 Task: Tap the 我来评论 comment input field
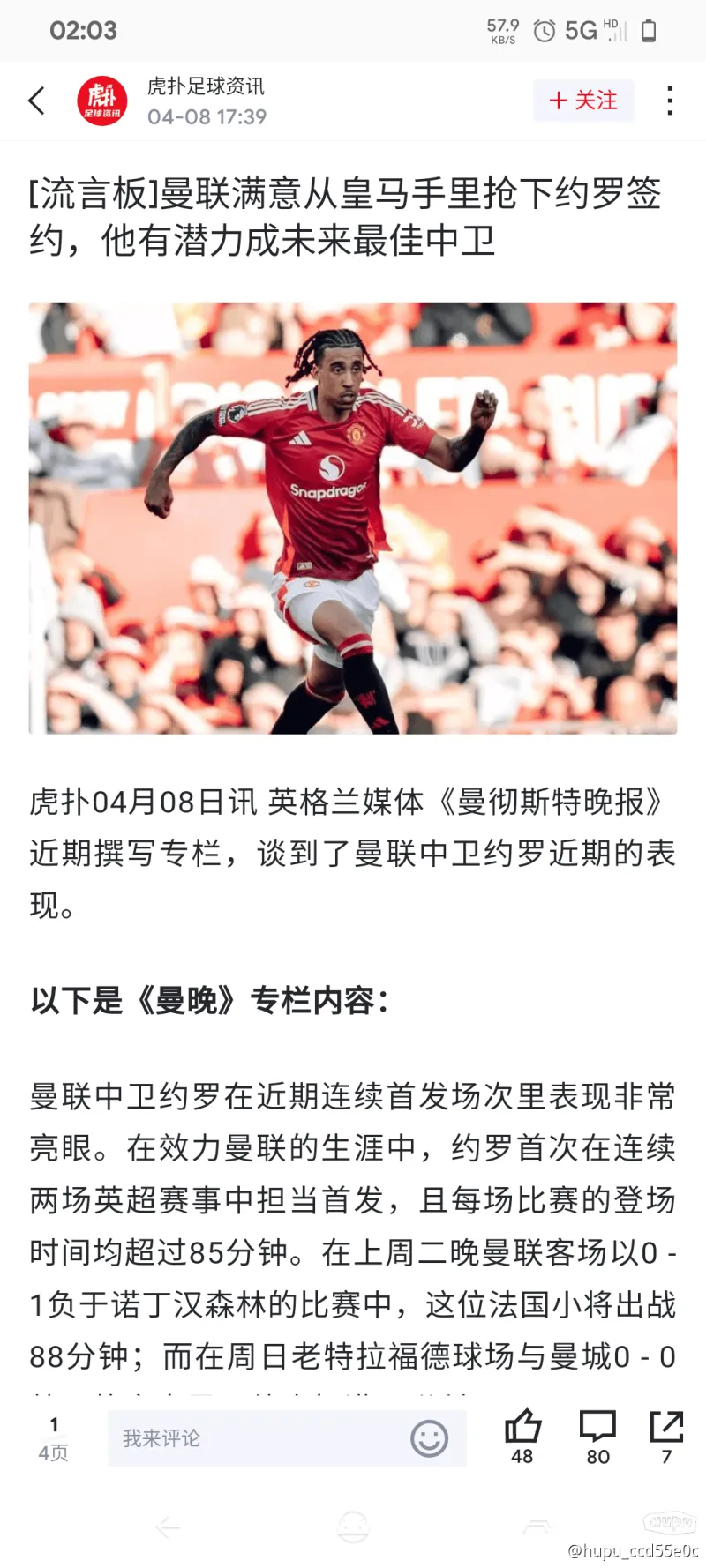click(256, 1438)
